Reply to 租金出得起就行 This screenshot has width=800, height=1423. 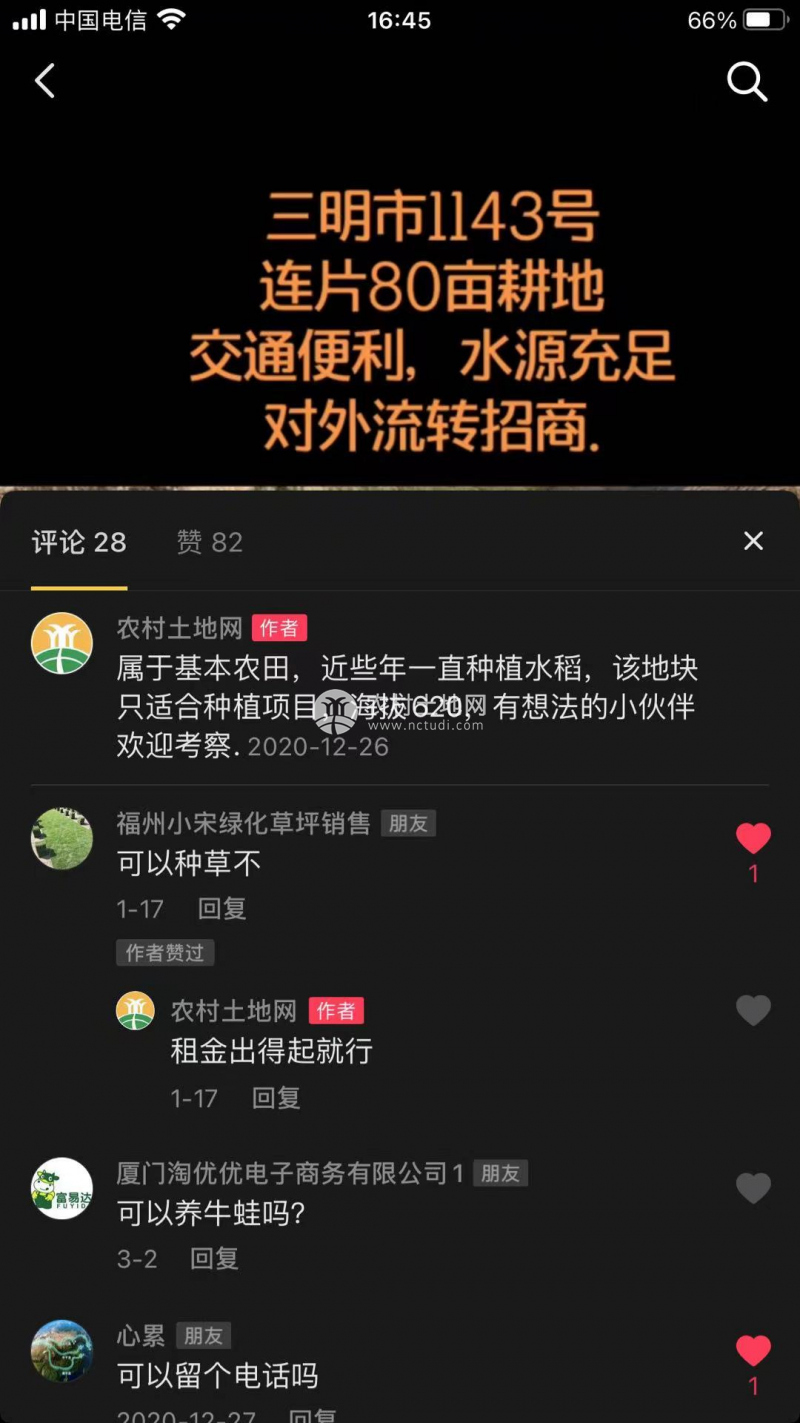coord(275,1098)
